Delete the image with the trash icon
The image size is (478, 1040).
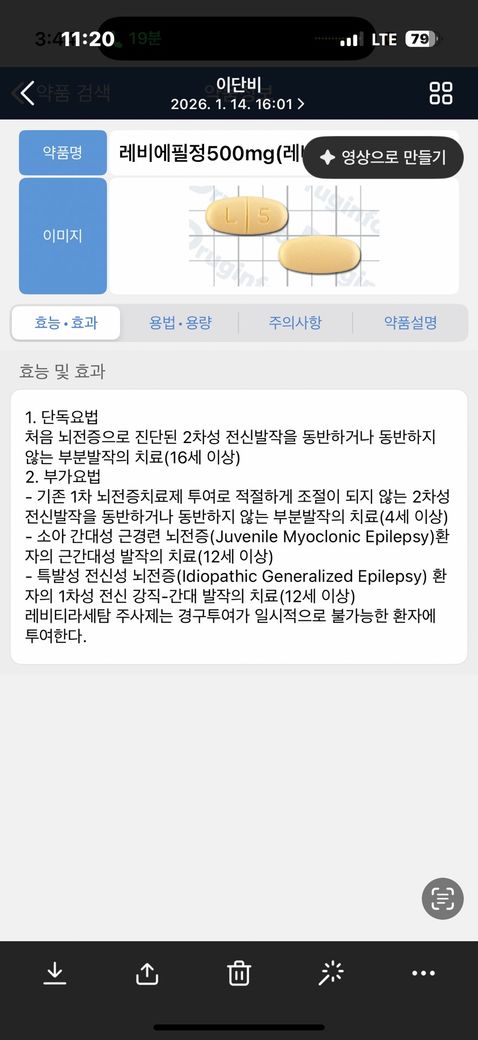(x=239, y=973)
